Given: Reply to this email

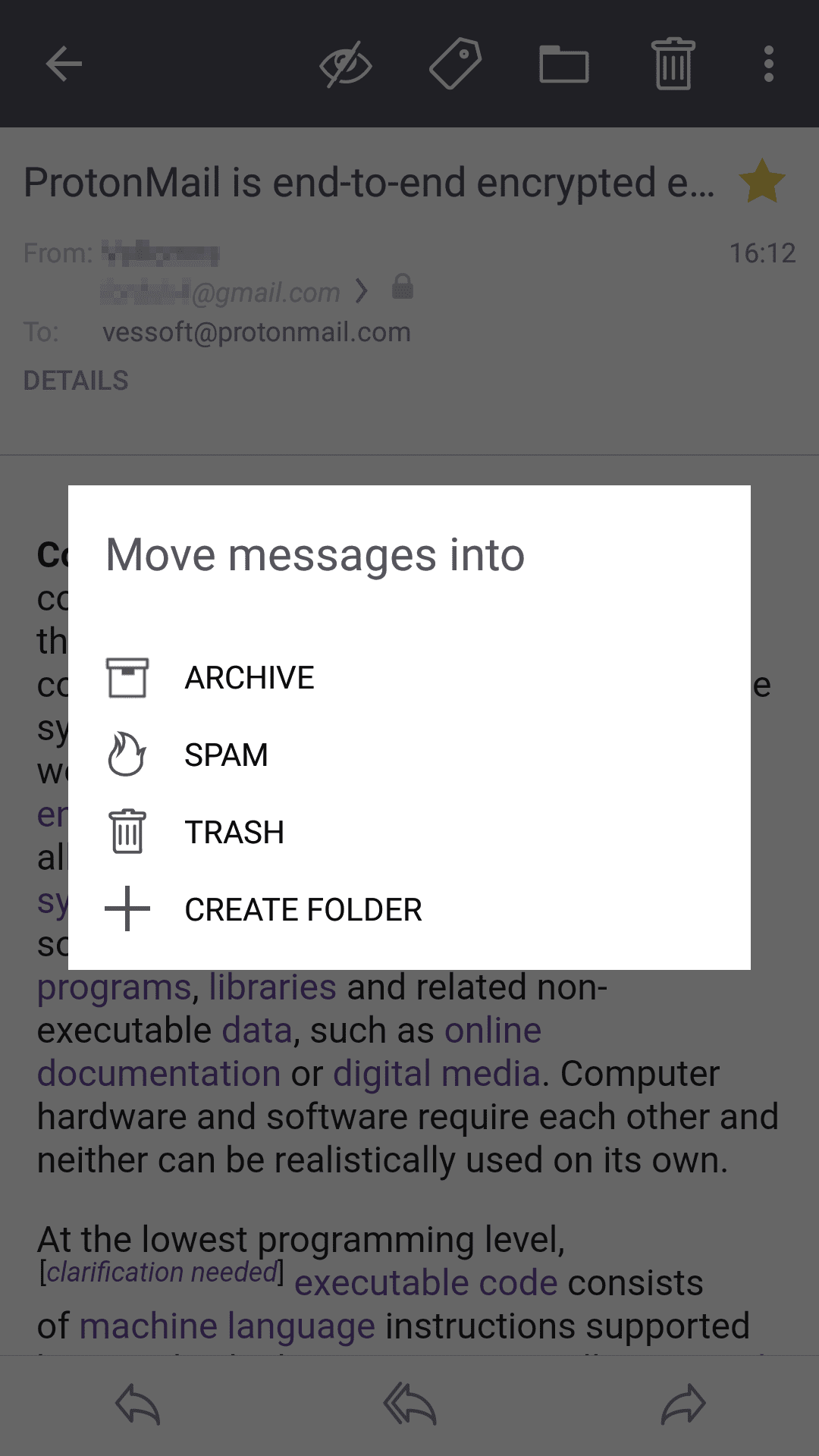Looking at the screenshot, I should click(137, 1404).
